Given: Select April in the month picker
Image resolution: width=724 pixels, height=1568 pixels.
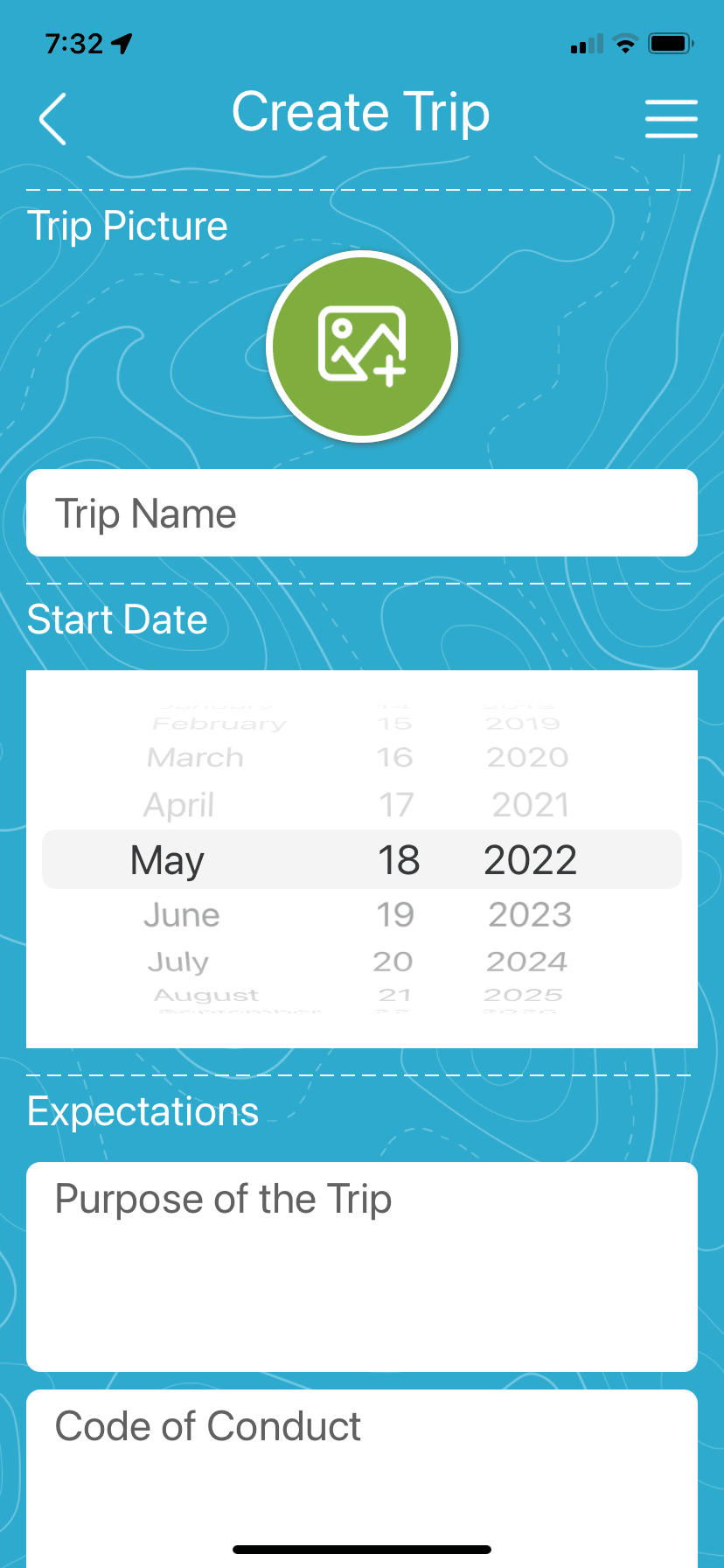Looking at the screenshot, I should [x=179, y=805].
